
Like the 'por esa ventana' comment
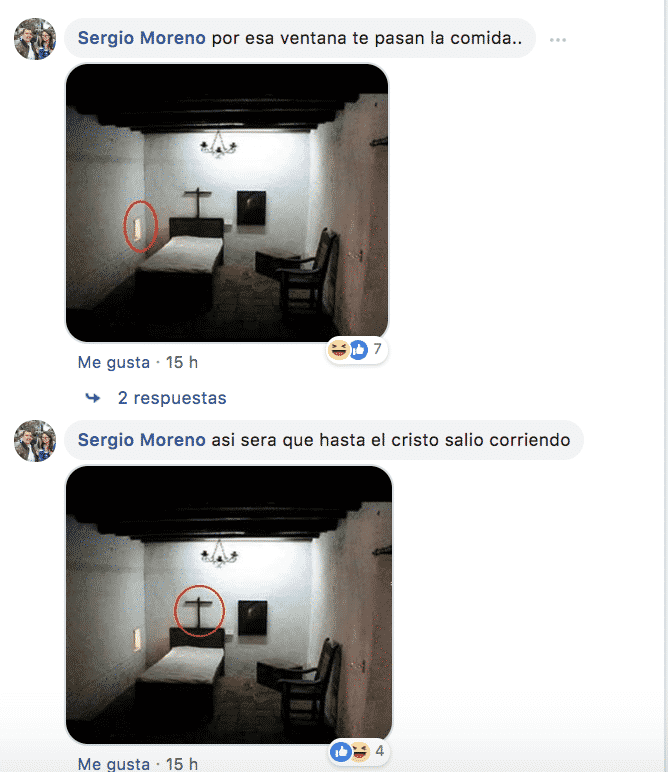coord(113,362)
